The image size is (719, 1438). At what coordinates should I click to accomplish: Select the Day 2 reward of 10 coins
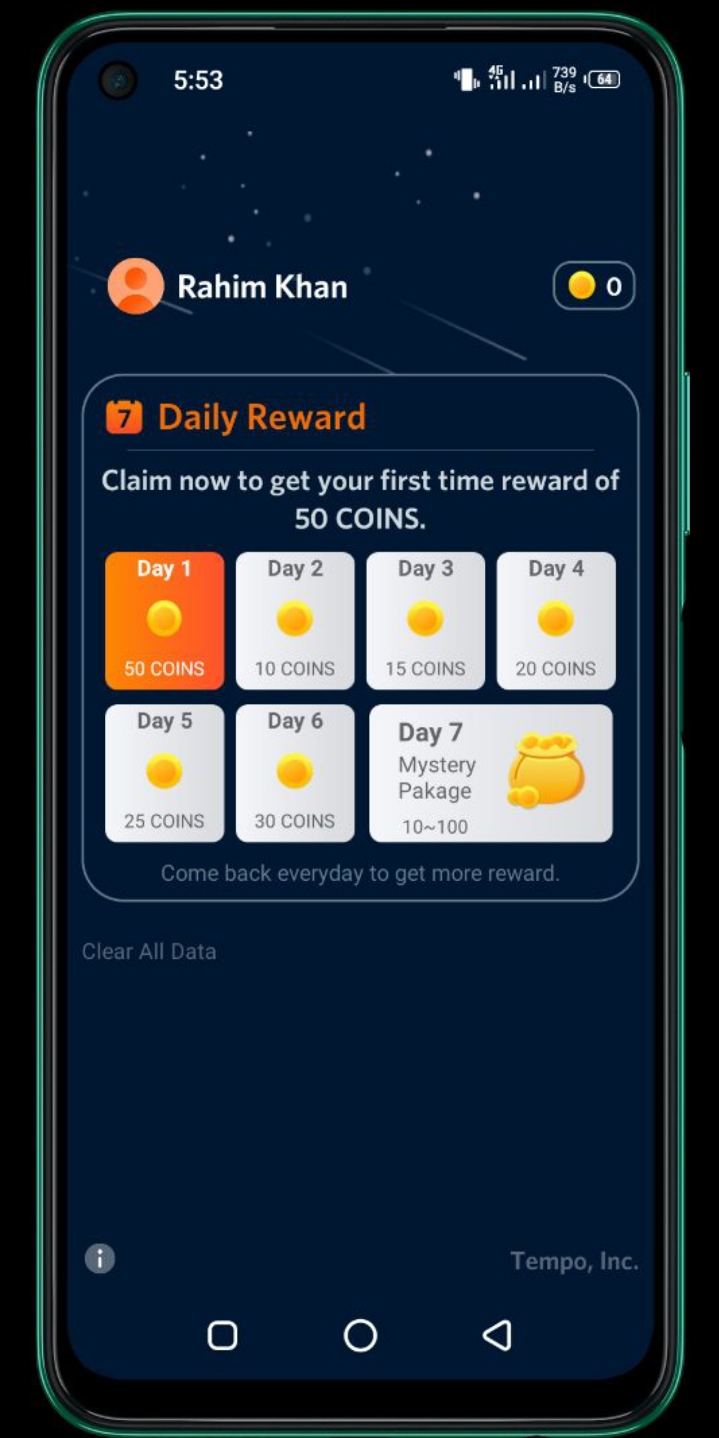[x=295, y=620]
